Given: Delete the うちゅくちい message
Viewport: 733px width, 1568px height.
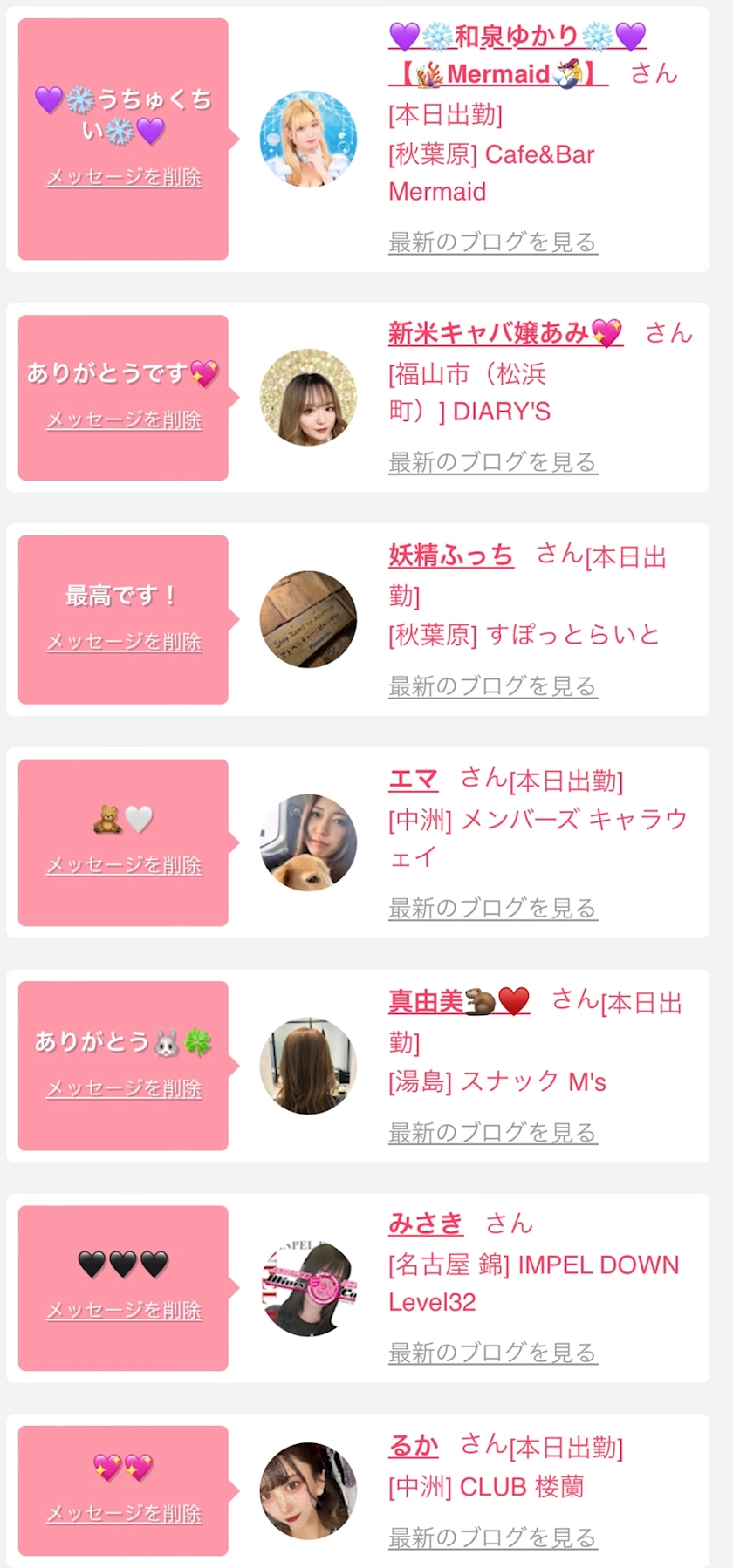Looking at the screenshot, I should point(124,177).
